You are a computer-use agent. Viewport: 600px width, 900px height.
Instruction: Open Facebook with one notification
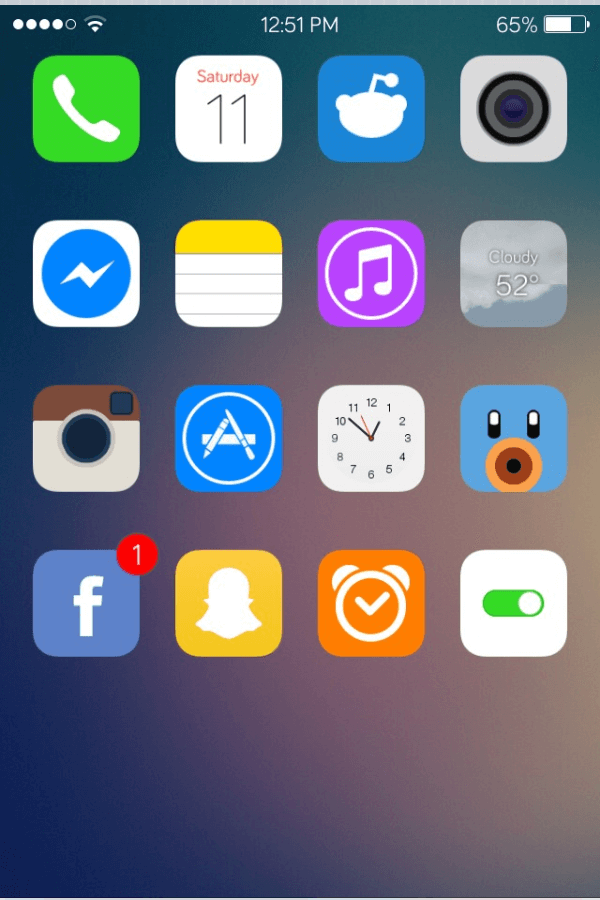point(86,604)
